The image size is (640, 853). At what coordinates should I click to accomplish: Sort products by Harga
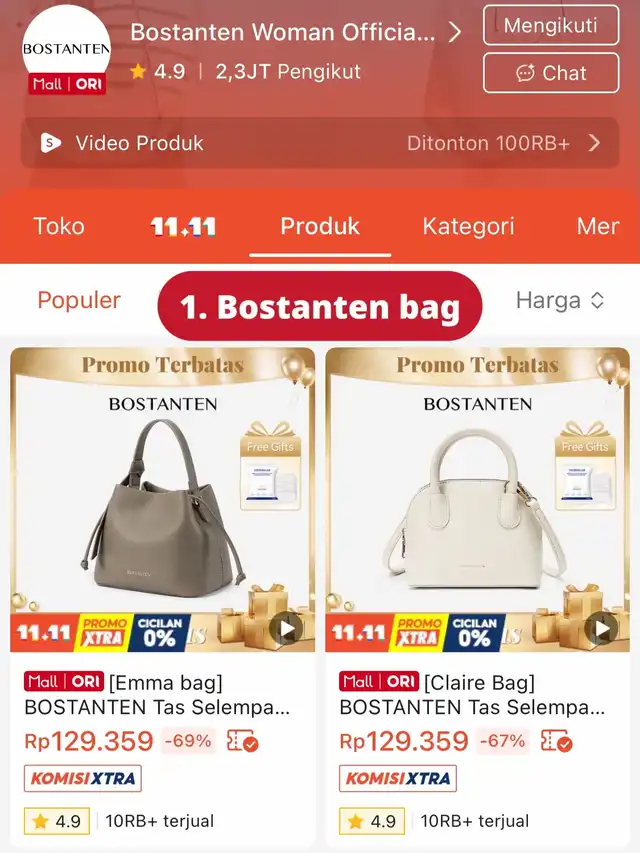click(x=560, y=300)
